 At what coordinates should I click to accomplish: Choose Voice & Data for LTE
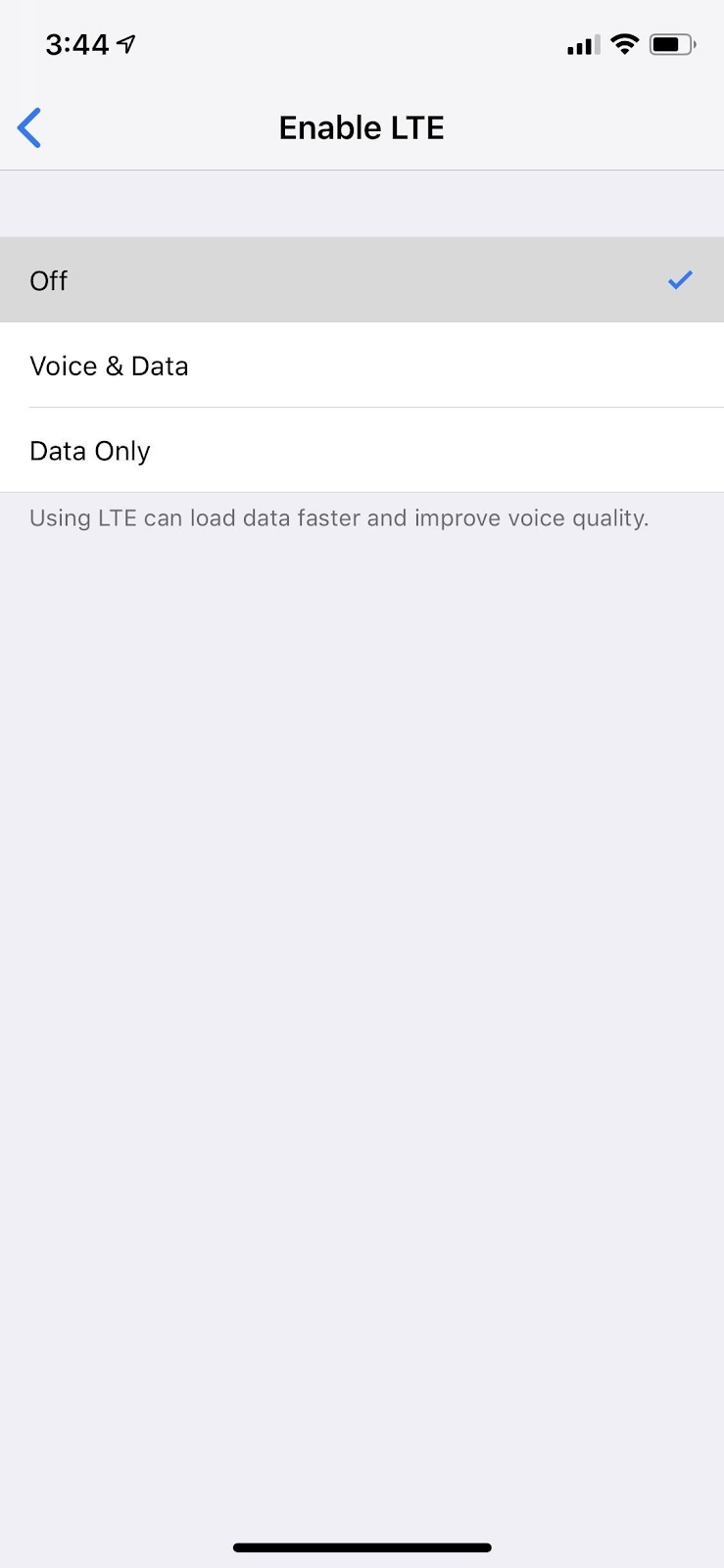pyautogui.click(x=362, y=366)
